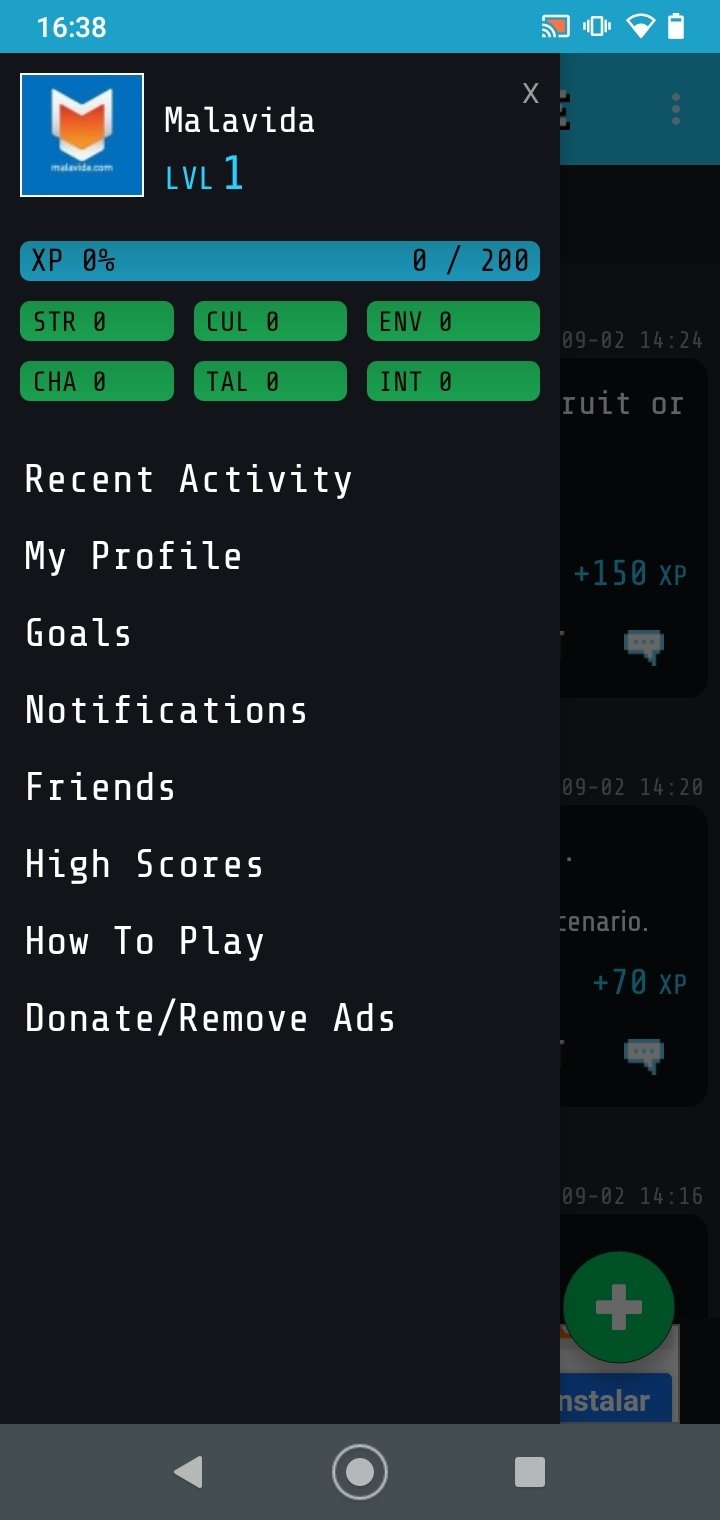Tap the system home button

[x=360, y=1472]
